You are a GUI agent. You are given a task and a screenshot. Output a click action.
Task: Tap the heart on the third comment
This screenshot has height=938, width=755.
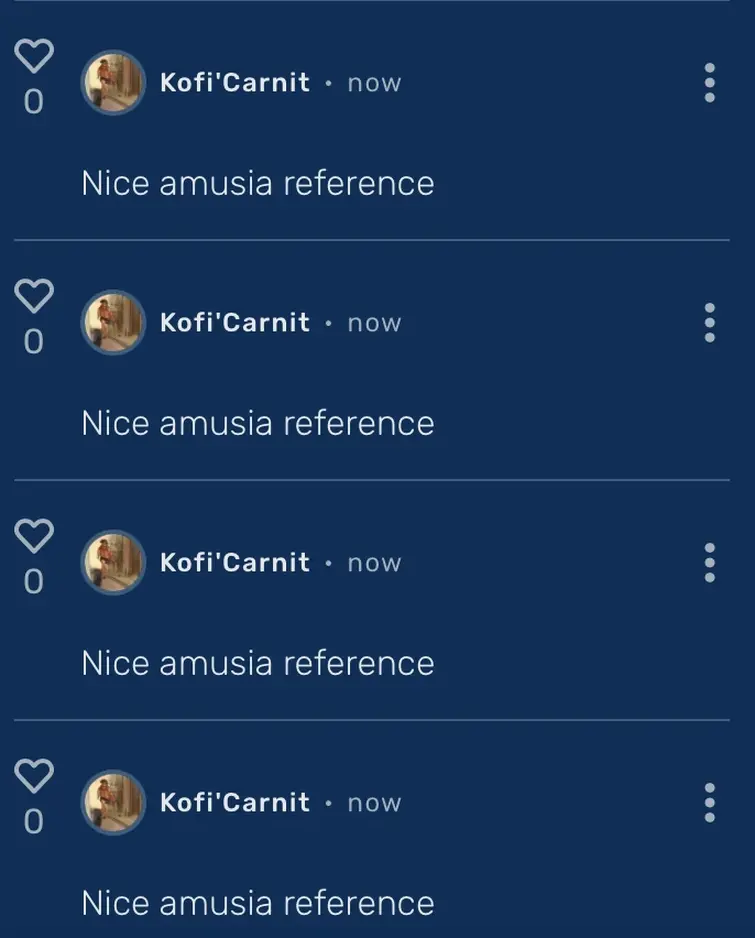click(34, 535)
